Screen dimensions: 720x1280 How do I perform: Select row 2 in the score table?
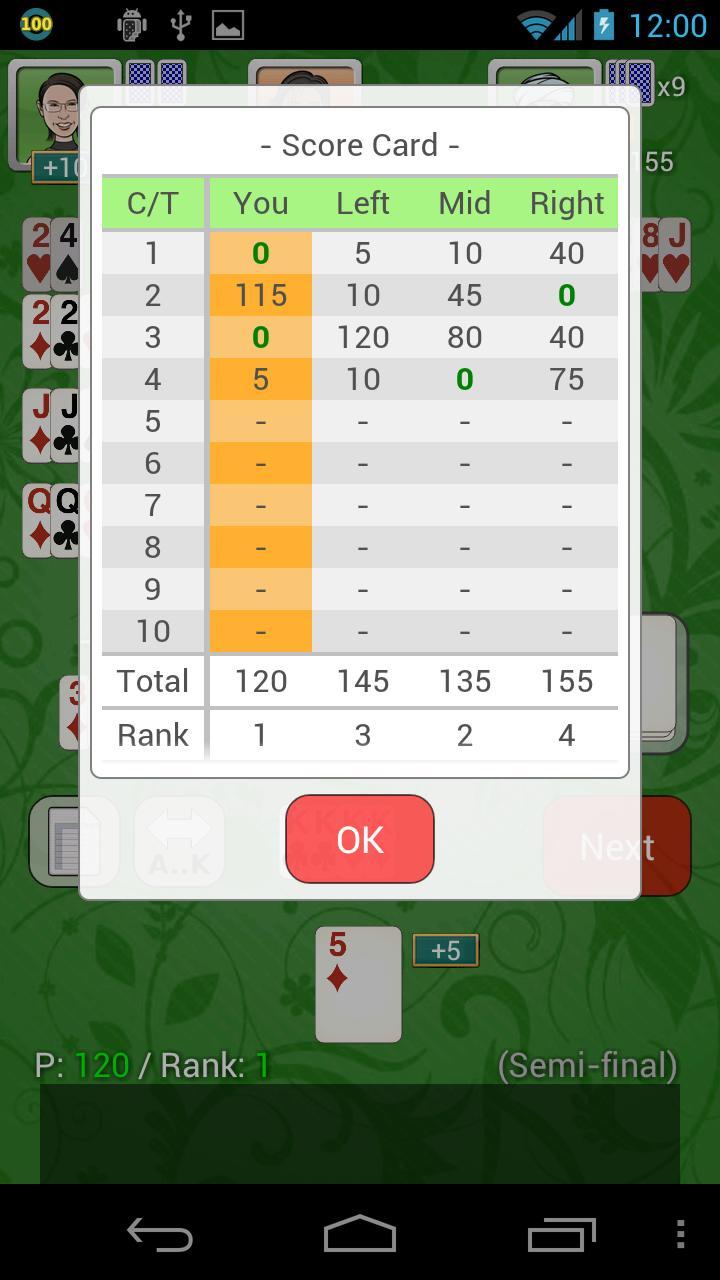360,295
